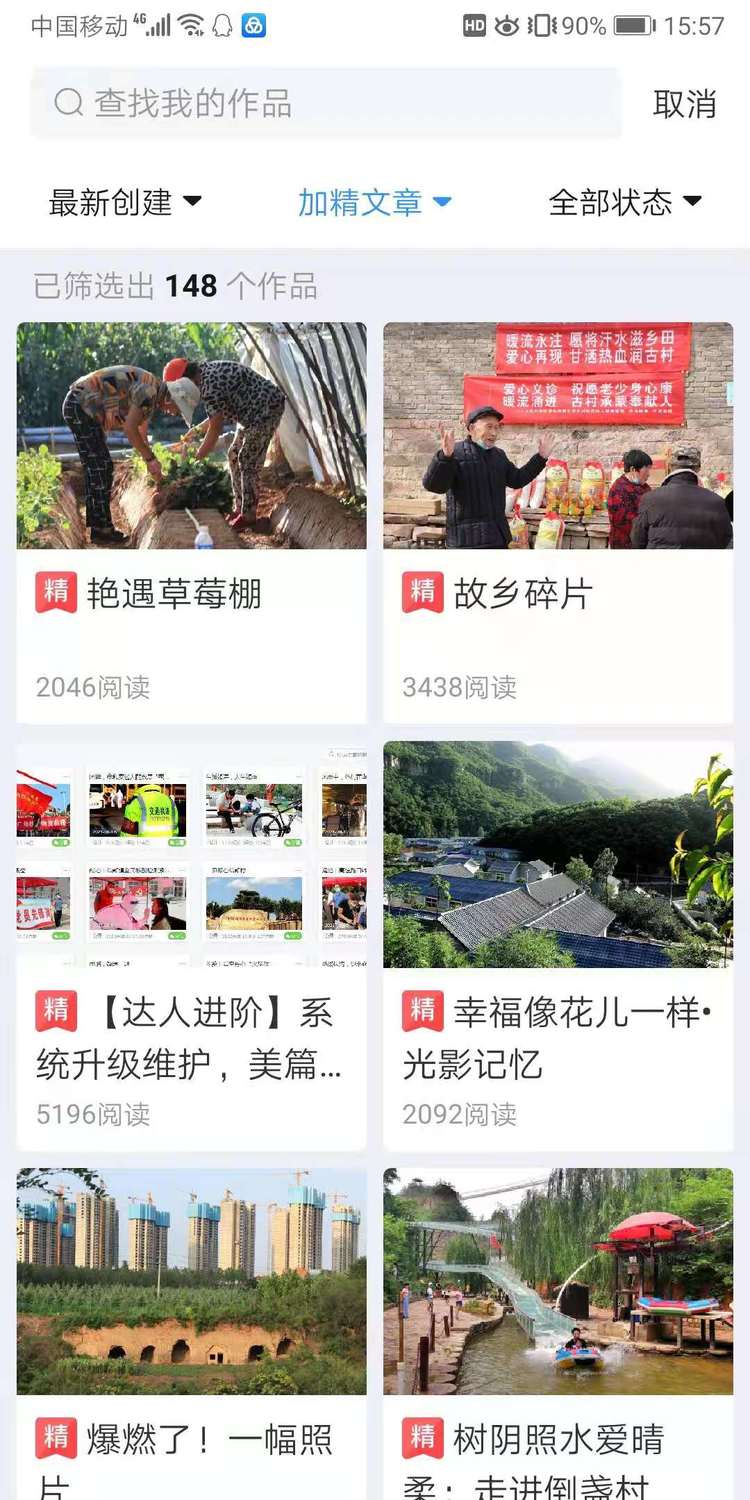The height and width of the screenshot is (1500, 750).
Task: Tap the 查找我的作品 search field
Action: point(325,103)
